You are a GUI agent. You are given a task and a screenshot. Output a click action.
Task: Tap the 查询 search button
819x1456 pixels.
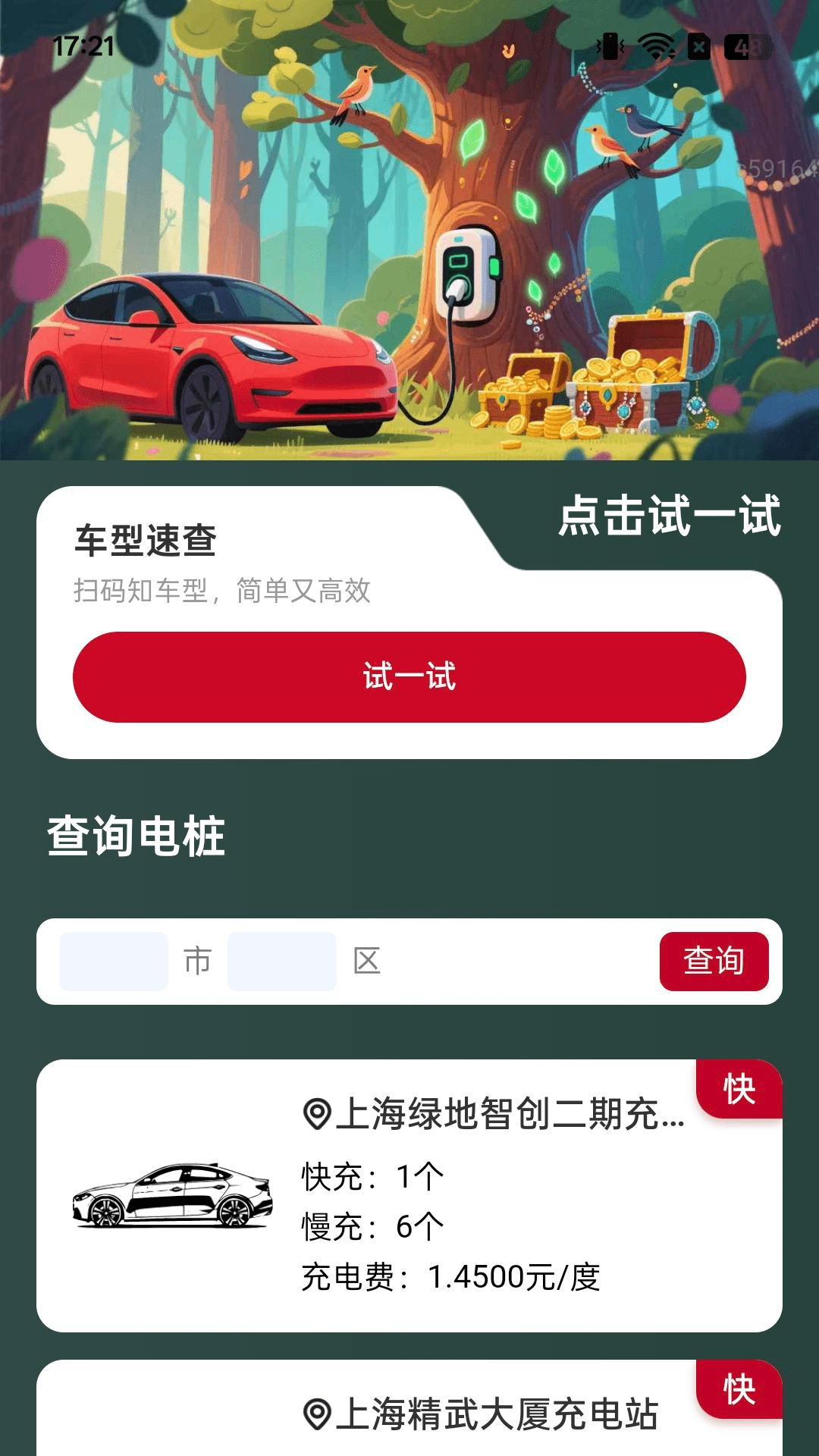point(714,961)
